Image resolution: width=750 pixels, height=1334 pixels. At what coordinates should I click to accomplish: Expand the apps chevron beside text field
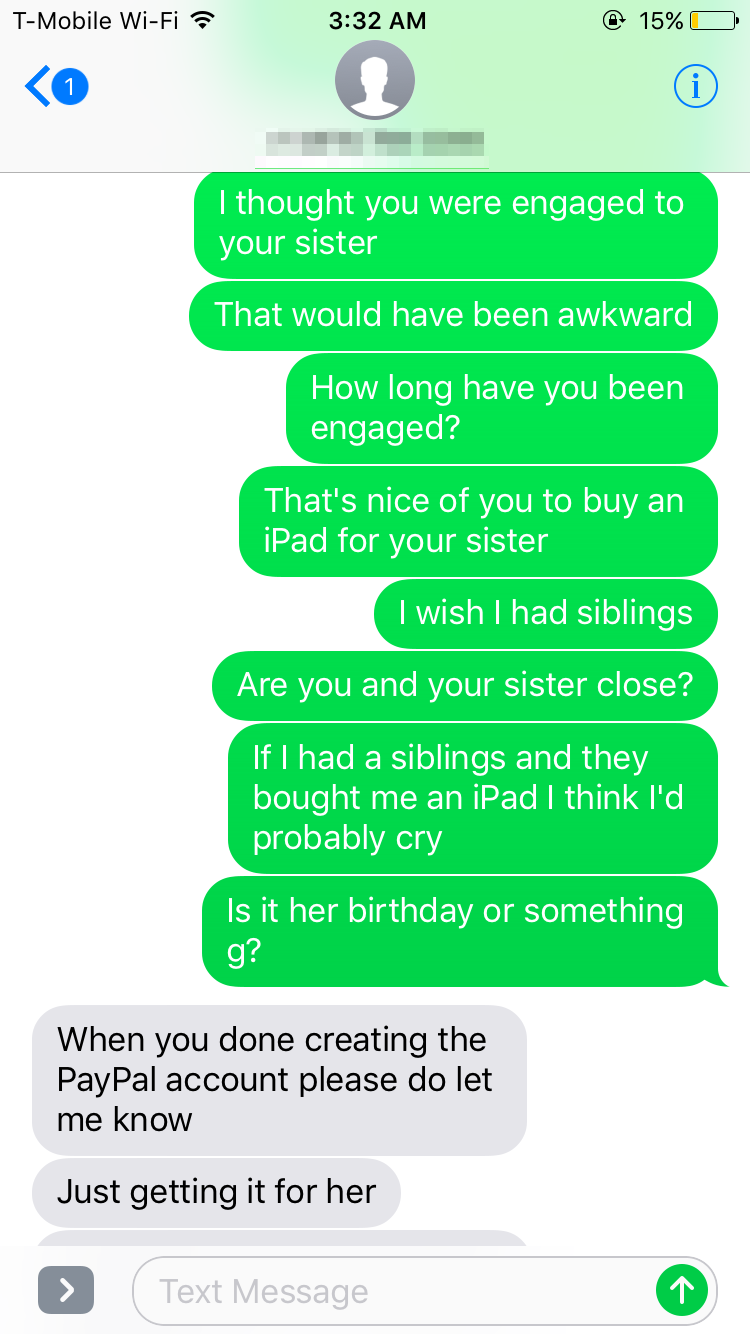coord(66,1290)
